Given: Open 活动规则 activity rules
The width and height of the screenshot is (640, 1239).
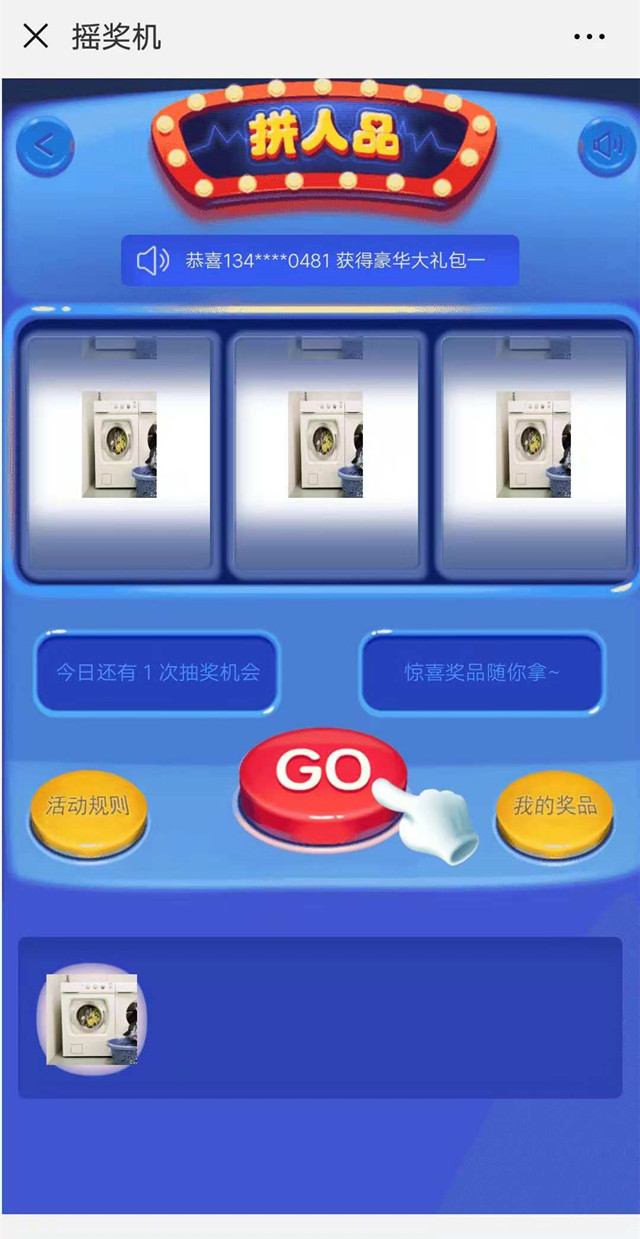Looking at the screenshot, I should 88,808.
